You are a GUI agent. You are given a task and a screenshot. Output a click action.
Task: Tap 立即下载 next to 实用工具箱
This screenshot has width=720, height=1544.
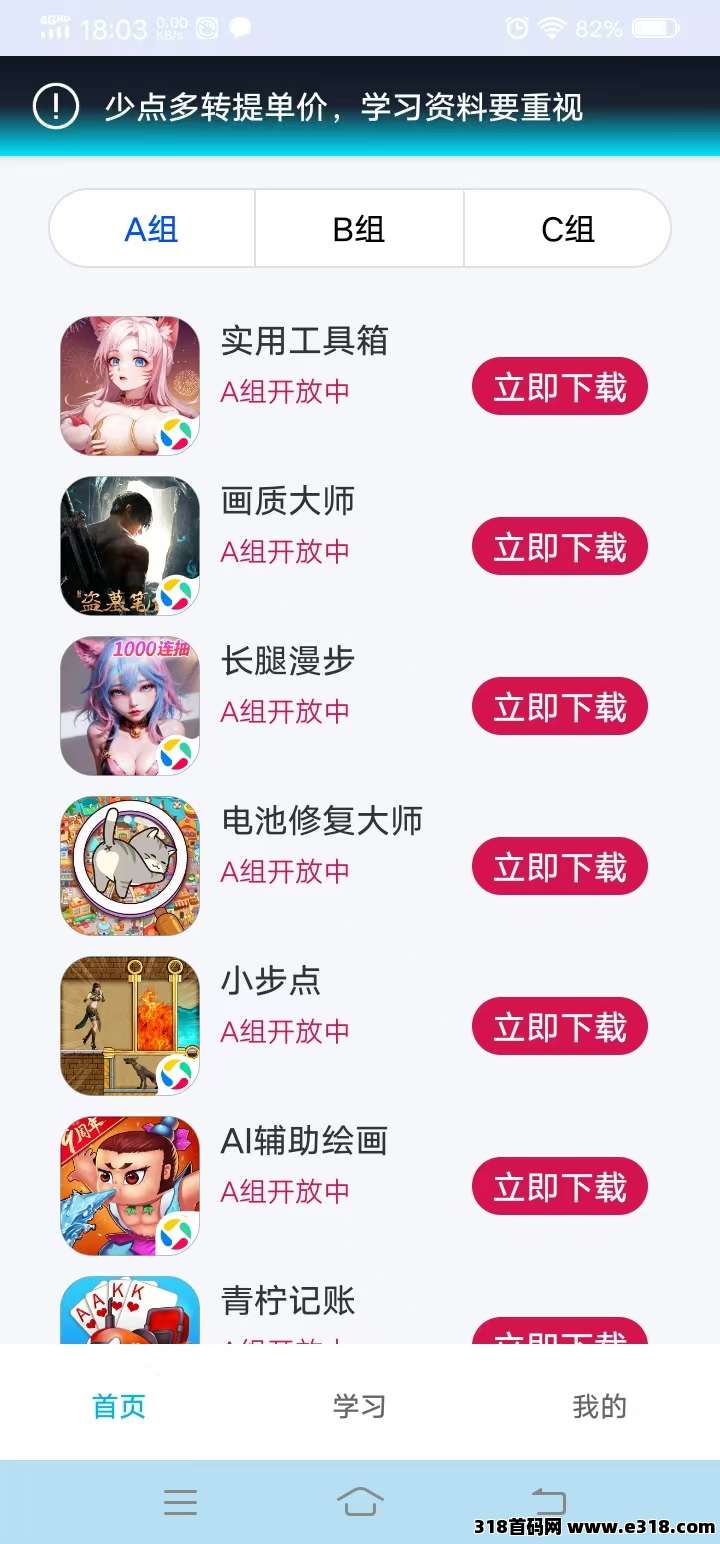559,386
